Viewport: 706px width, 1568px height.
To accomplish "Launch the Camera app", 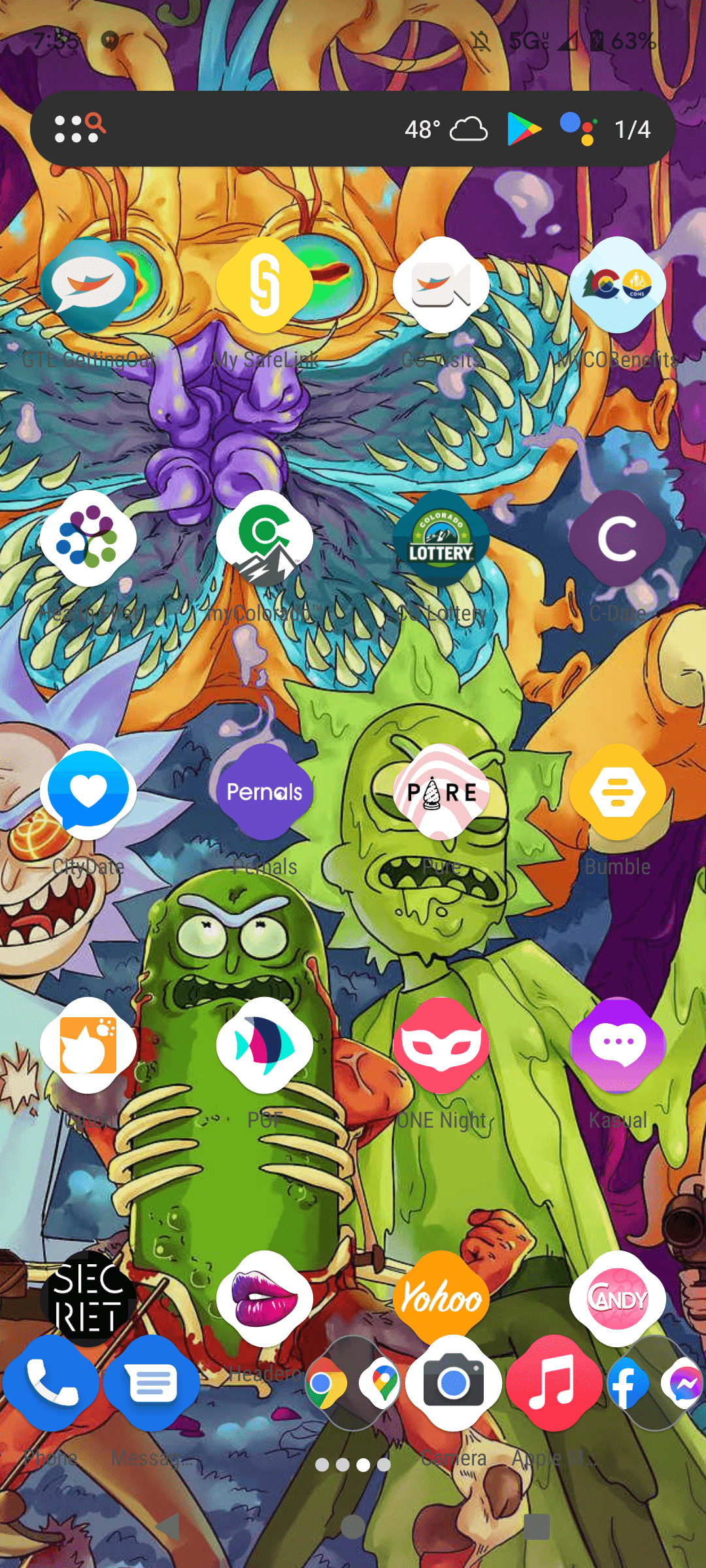I will click(454, 1383).
